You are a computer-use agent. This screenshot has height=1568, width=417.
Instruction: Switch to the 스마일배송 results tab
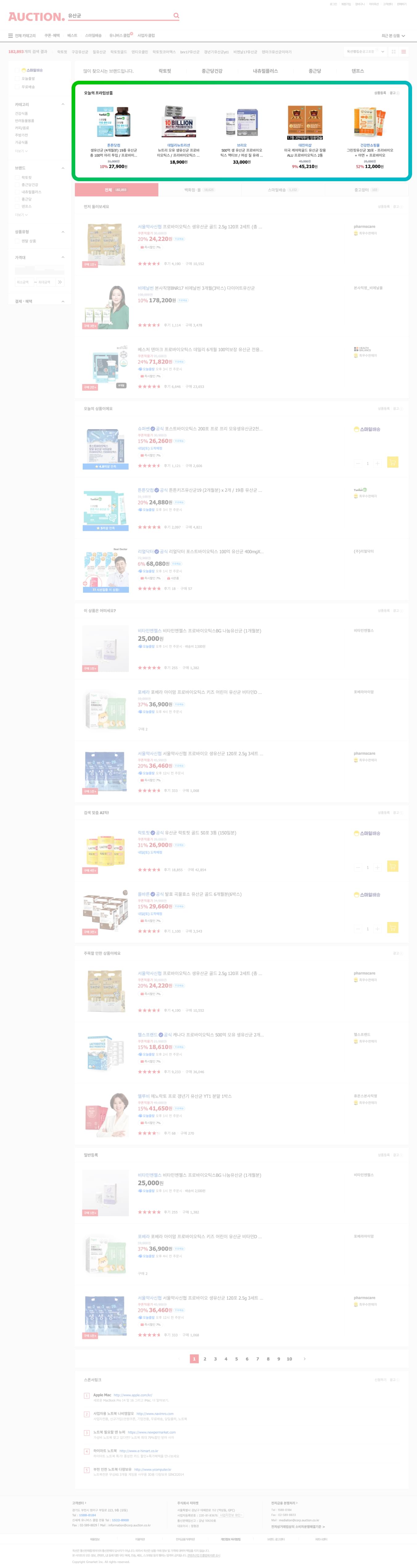(x=283, y=190)
